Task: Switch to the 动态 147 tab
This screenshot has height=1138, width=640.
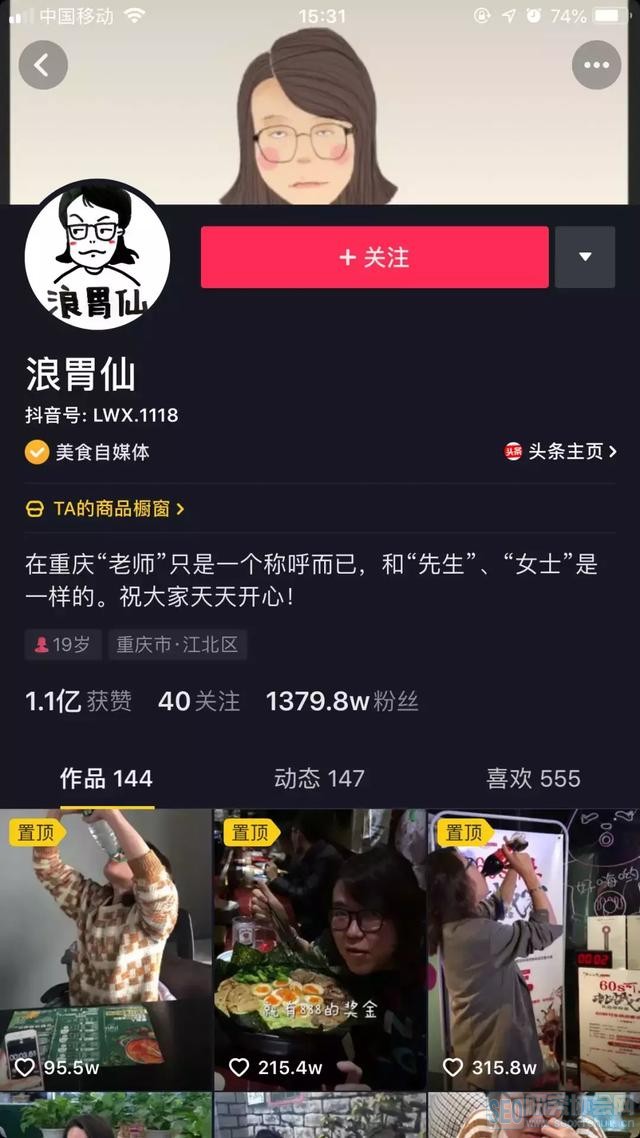Action: click(319, 778)
